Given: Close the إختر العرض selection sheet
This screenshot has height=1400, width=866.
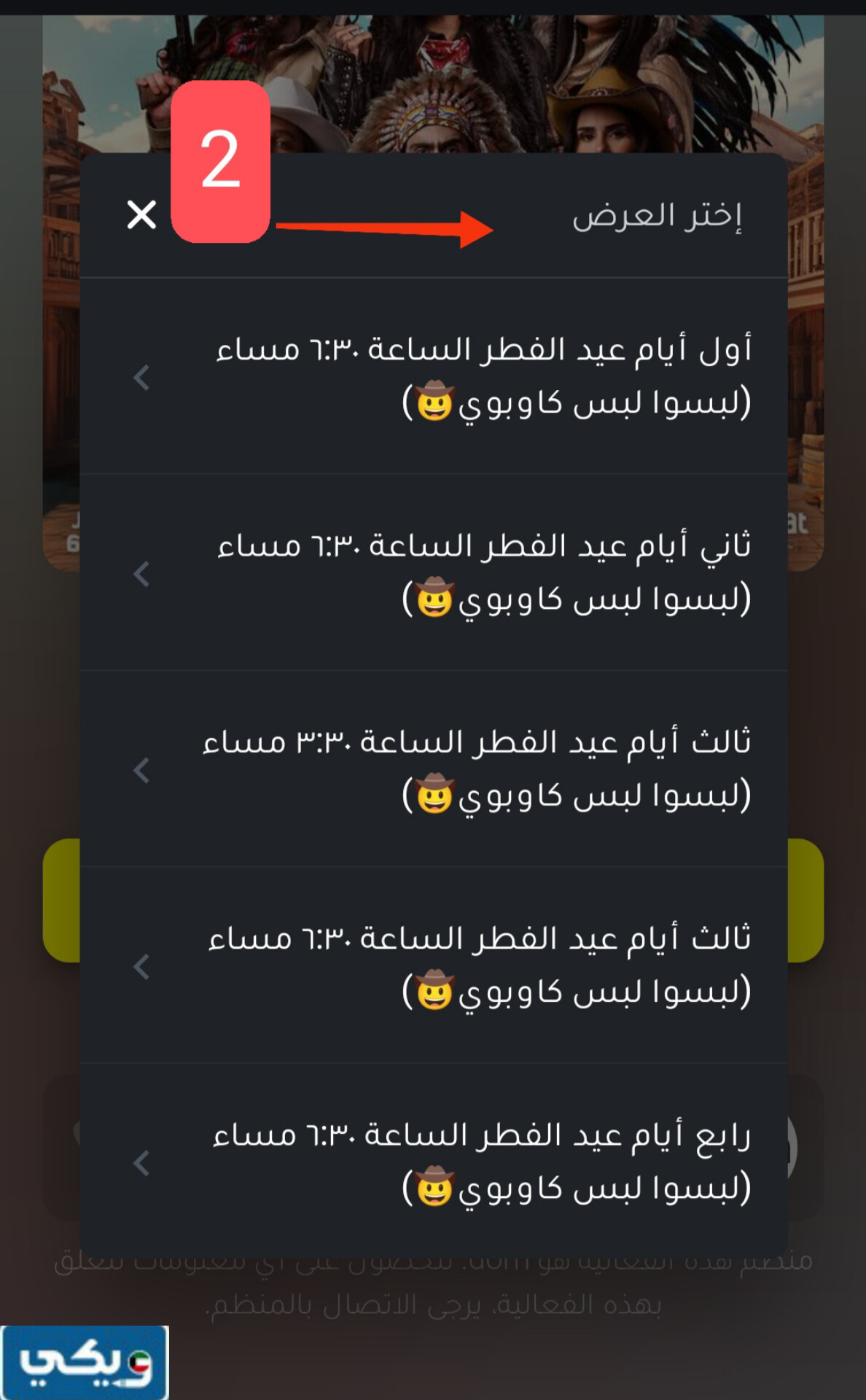Looking at the screenshot, I should point(141,215).
